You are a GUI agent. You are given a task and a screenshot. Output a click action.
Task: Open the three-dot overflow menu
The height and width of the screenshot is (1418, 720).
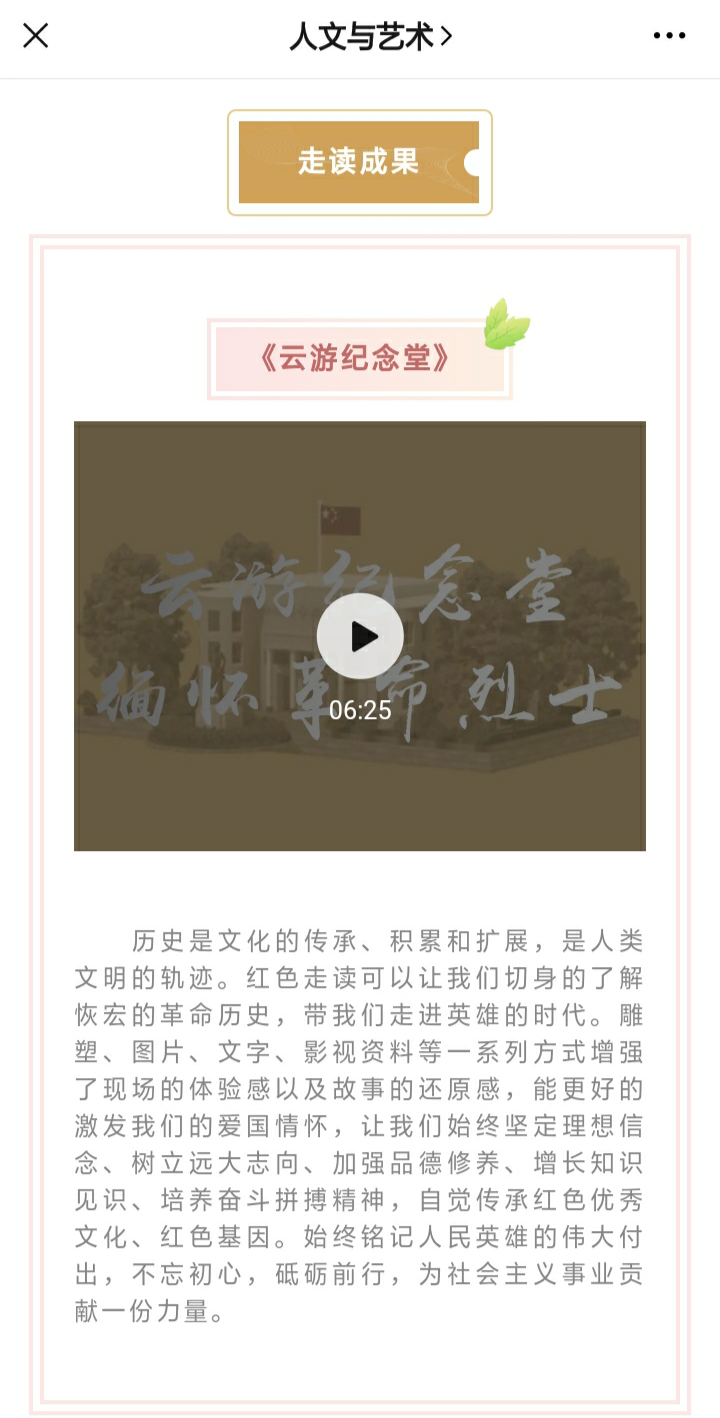669,37
